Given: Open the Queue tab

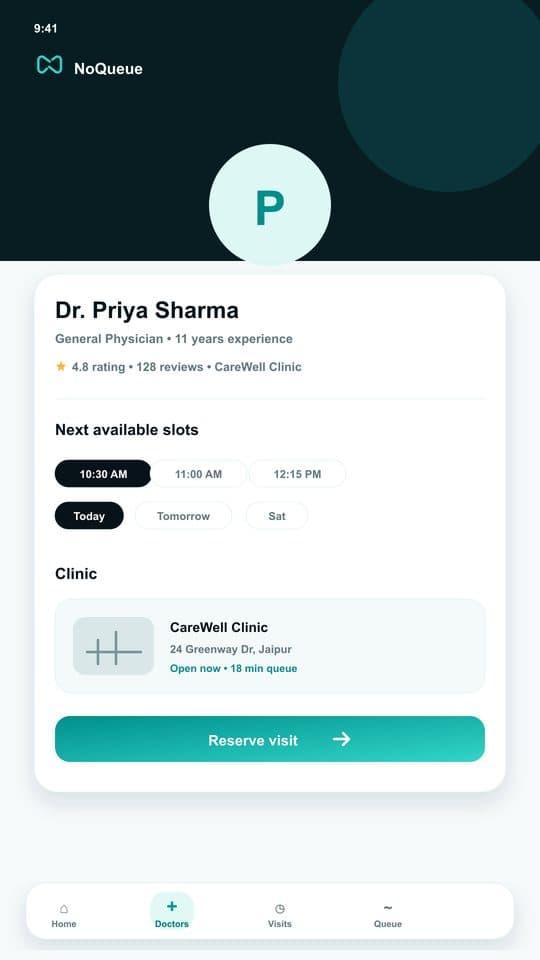Looking at the screenshot, I should [x=388, y=916].
